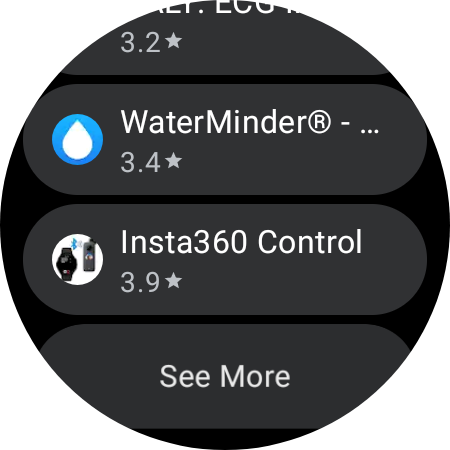The width and height of the screenshot is (450, 450).
Task: Tap the See More button
Action: 225,377
